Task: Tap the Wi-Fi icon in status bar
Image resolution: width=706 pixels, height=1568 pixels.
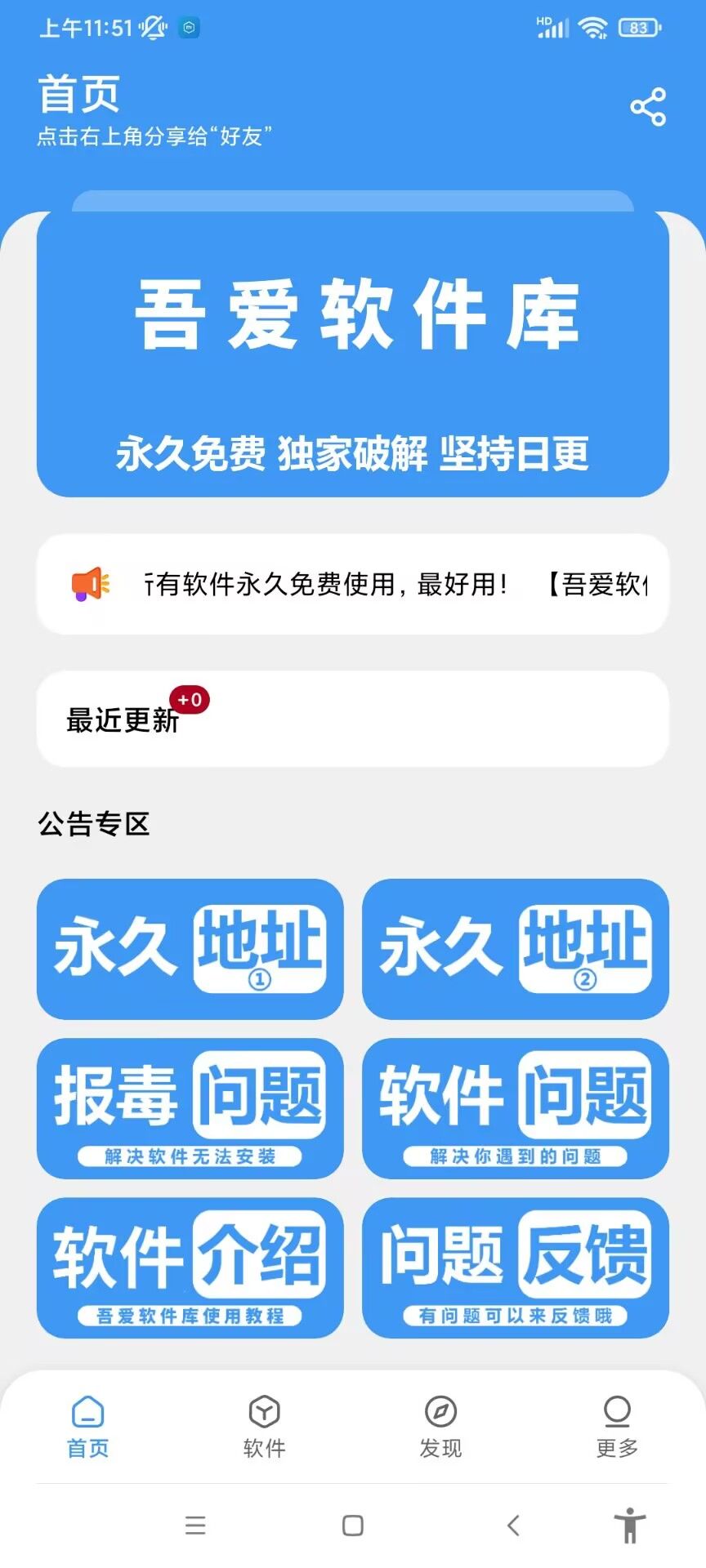Action: click(x=595, y=27)
